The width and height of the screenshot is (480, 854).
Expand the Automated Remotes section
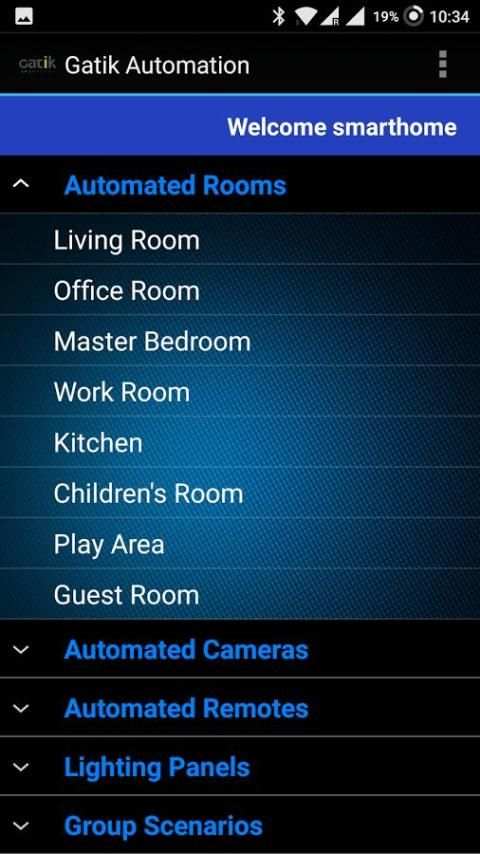pos(240,708)
